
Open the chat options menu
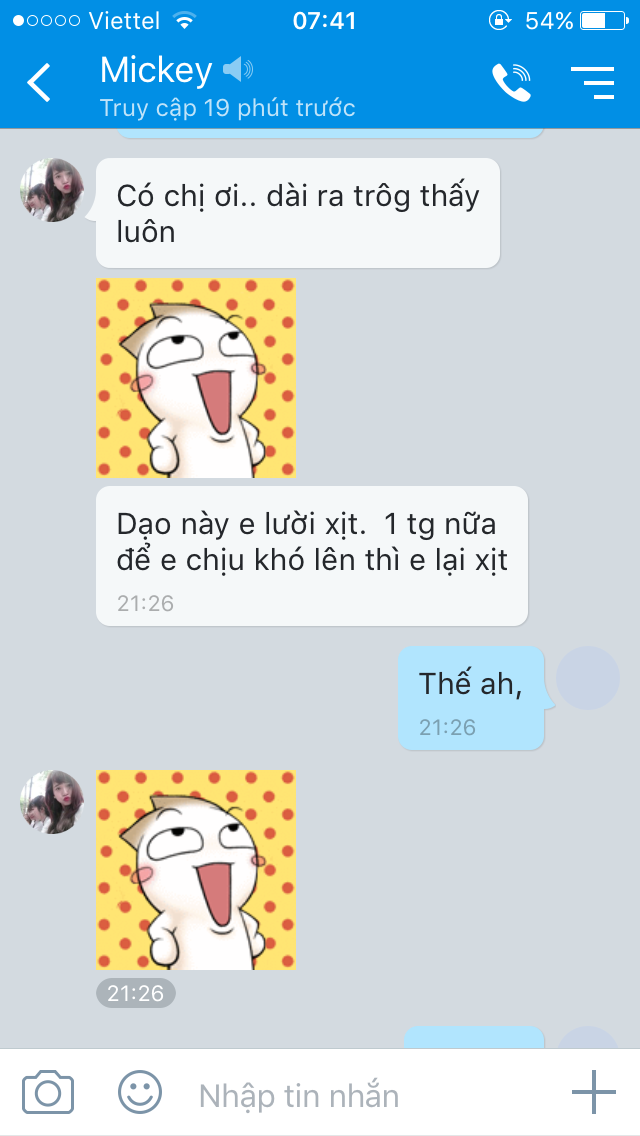point(592,83)
